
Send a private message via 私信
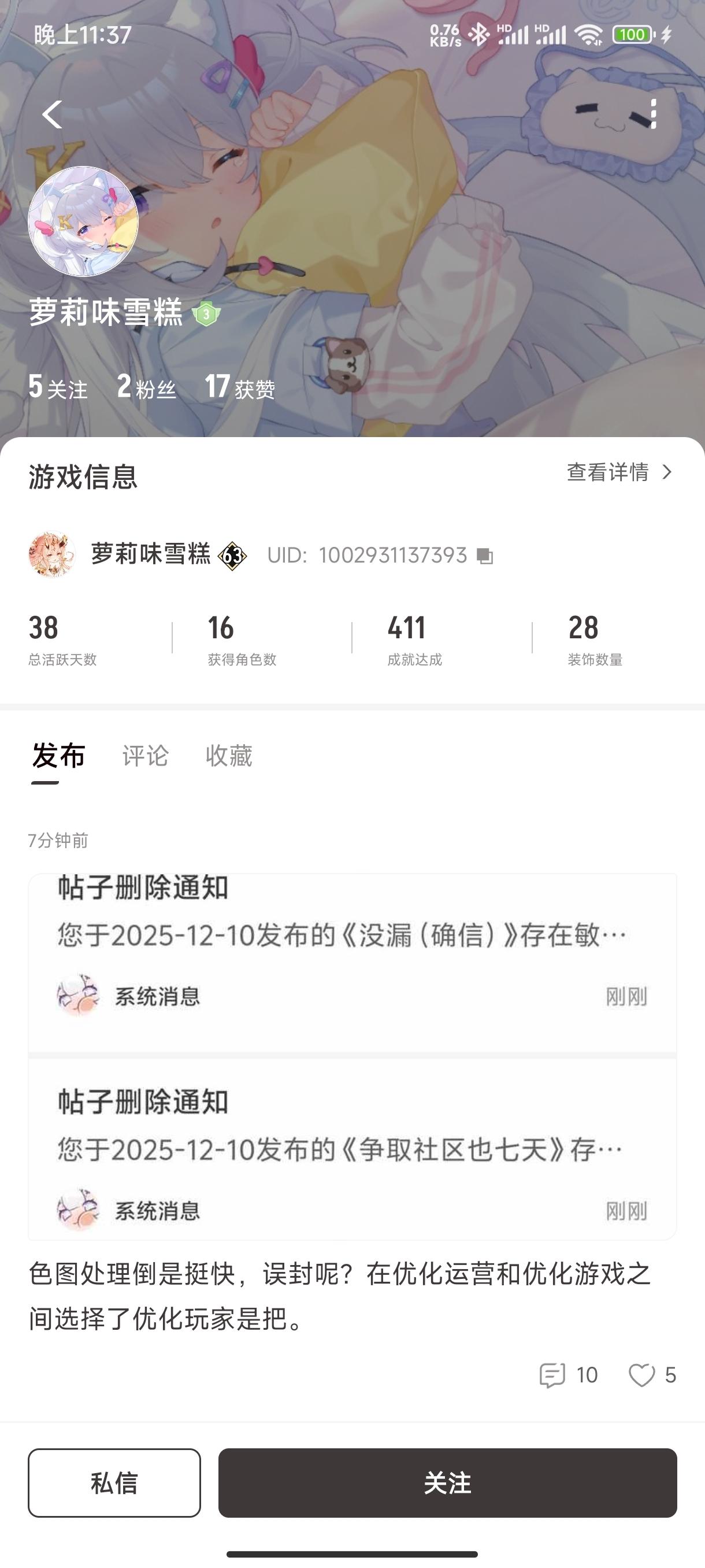[114, 1482]
